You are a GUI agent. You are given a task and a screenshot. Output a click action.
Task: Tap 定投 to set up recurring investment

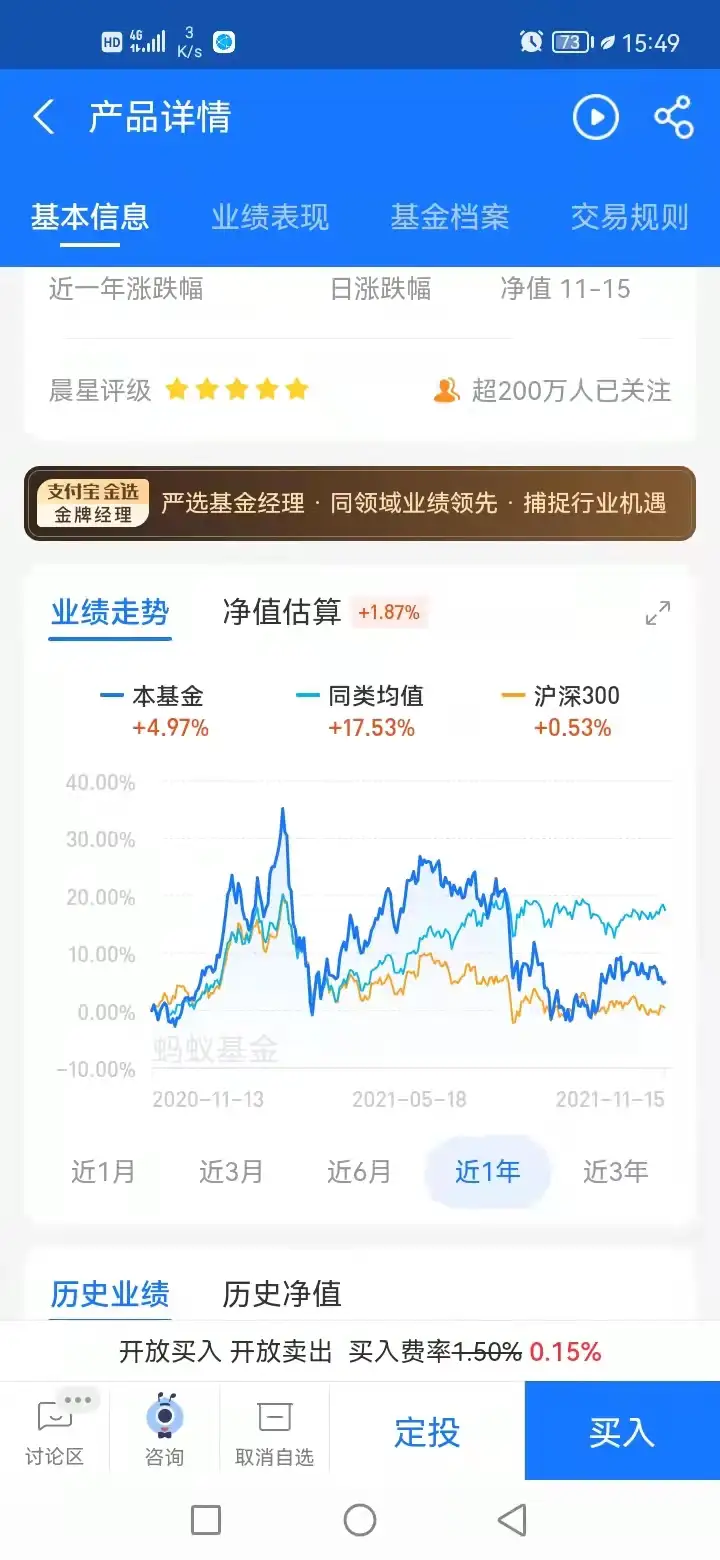click(427, 1432)
